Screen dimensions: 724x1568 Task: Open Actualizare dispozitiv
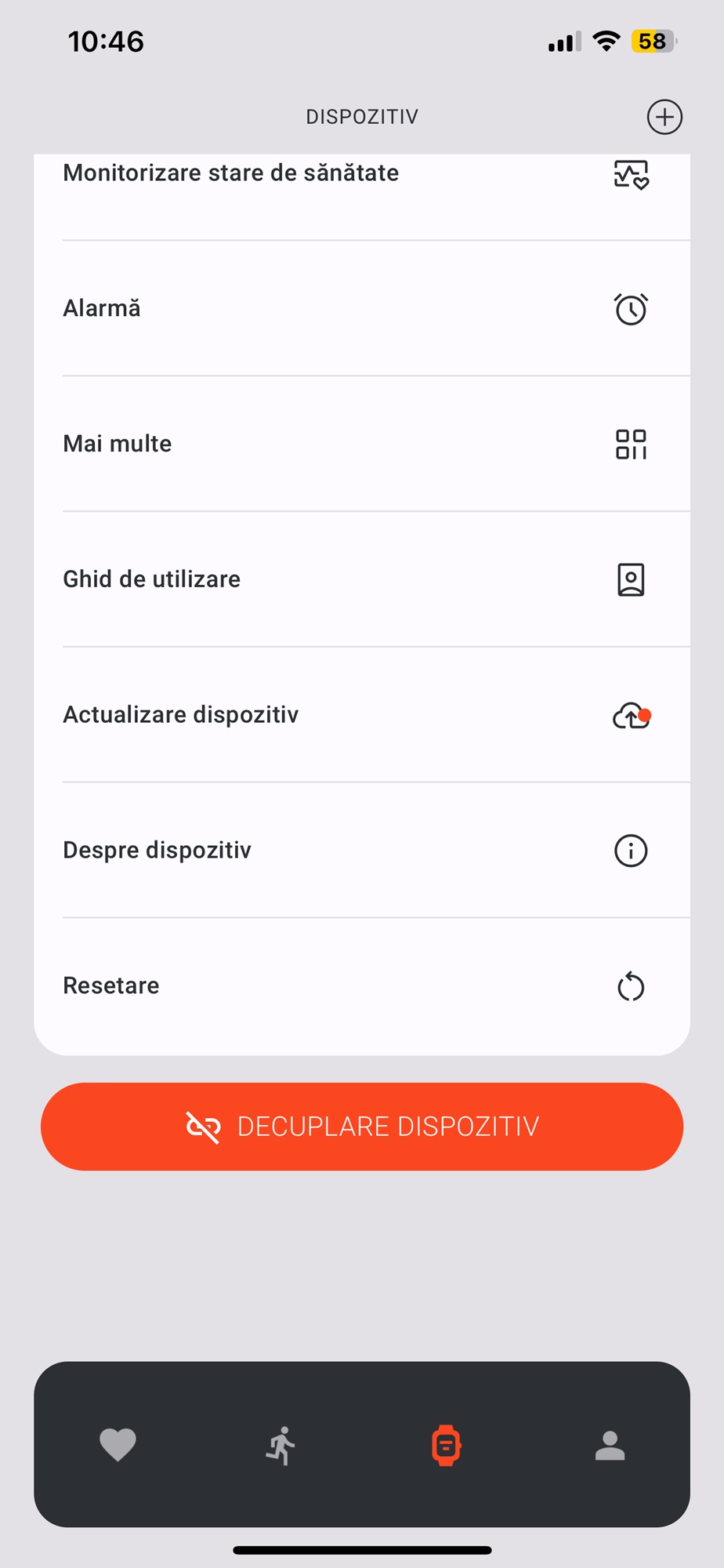[362, 715]
